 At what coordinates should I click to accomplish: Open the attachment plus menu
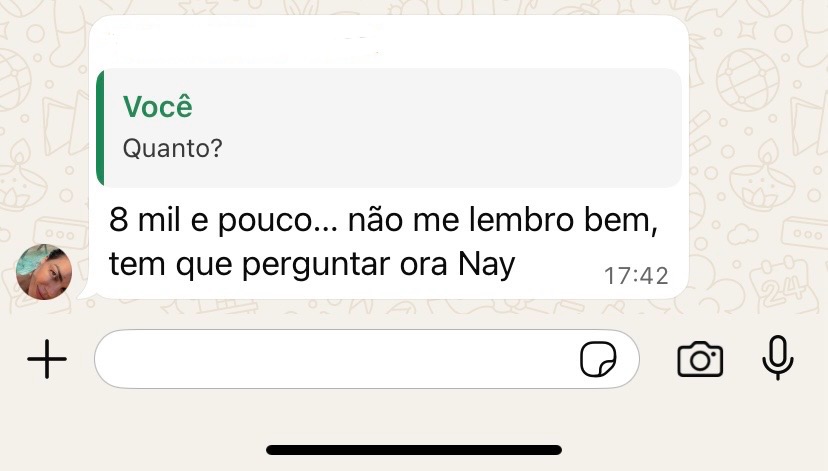click(46, 359)
